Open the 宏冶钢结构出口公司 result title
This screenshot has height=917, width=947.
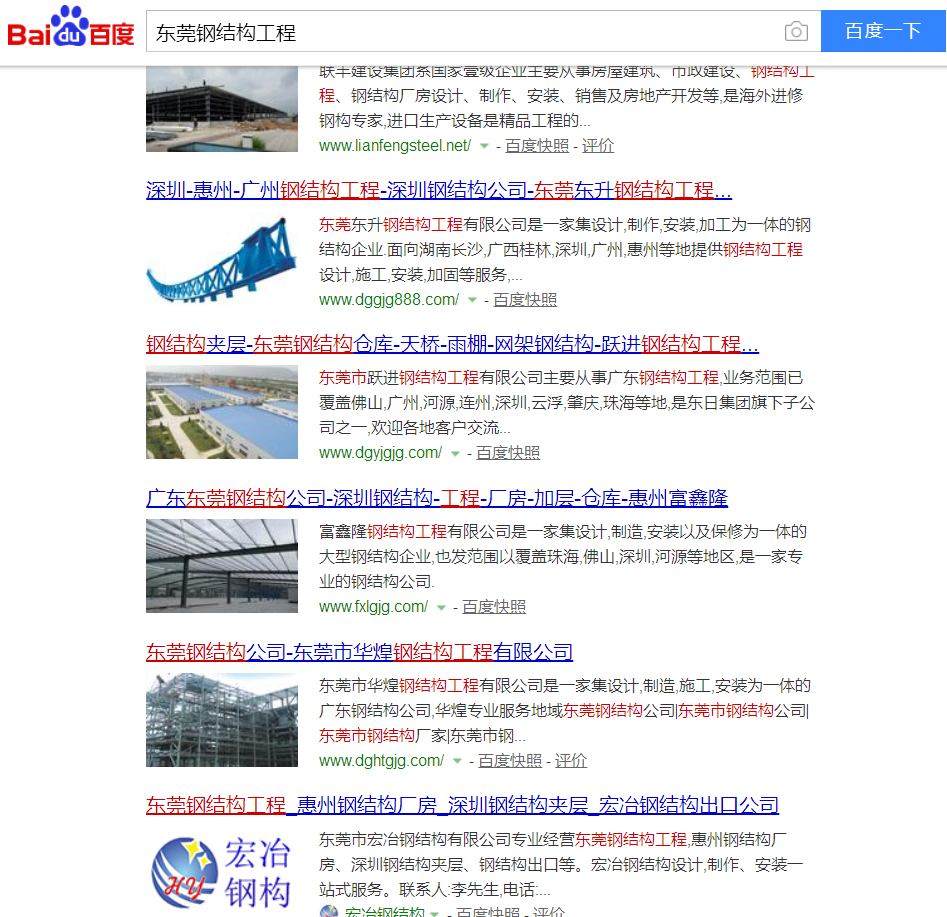[x=462, y=805]
